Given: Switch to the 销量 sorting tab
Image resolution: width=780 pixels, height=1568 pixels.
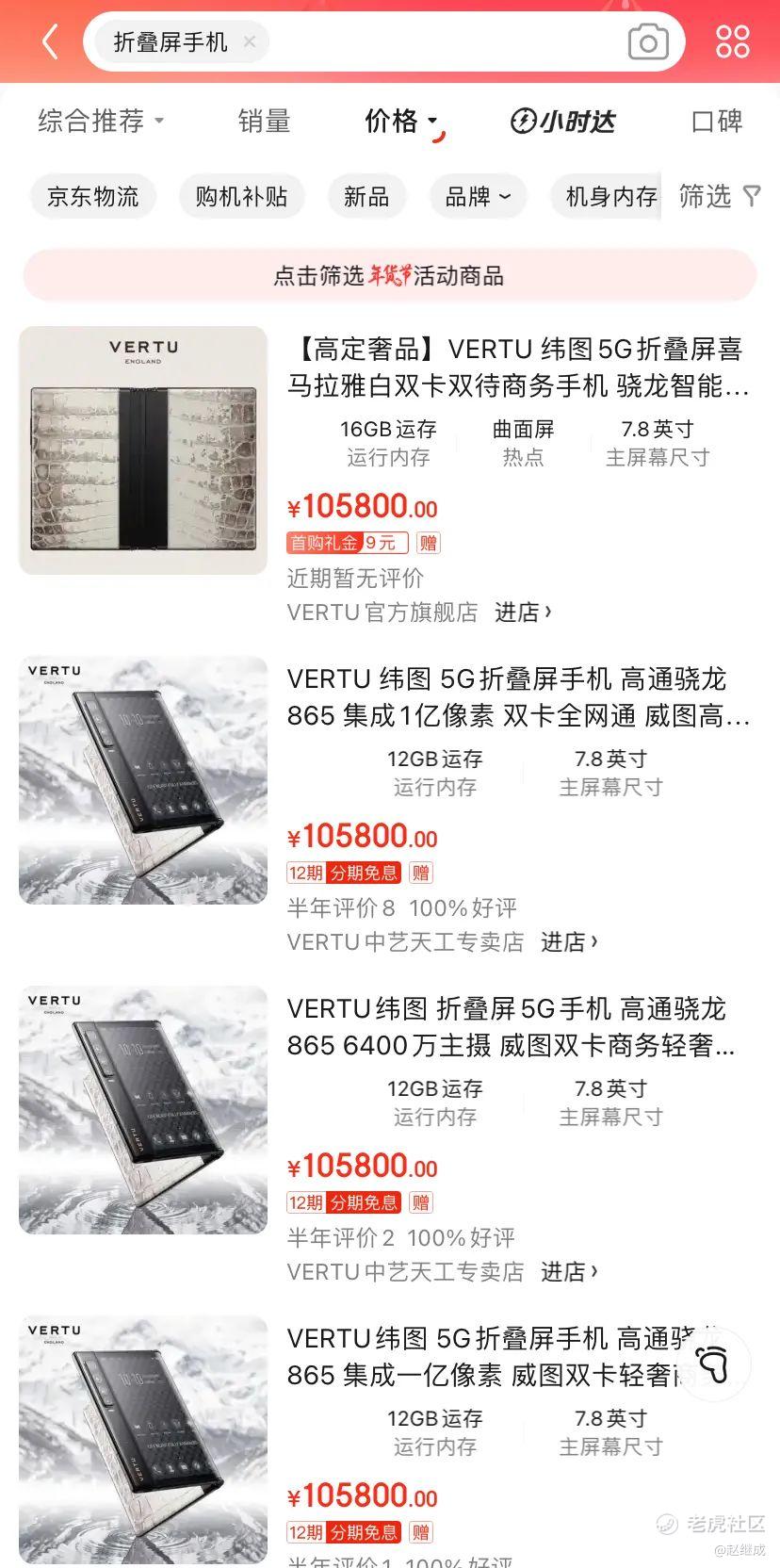Looking at the screenshot, I should [265, 121].
